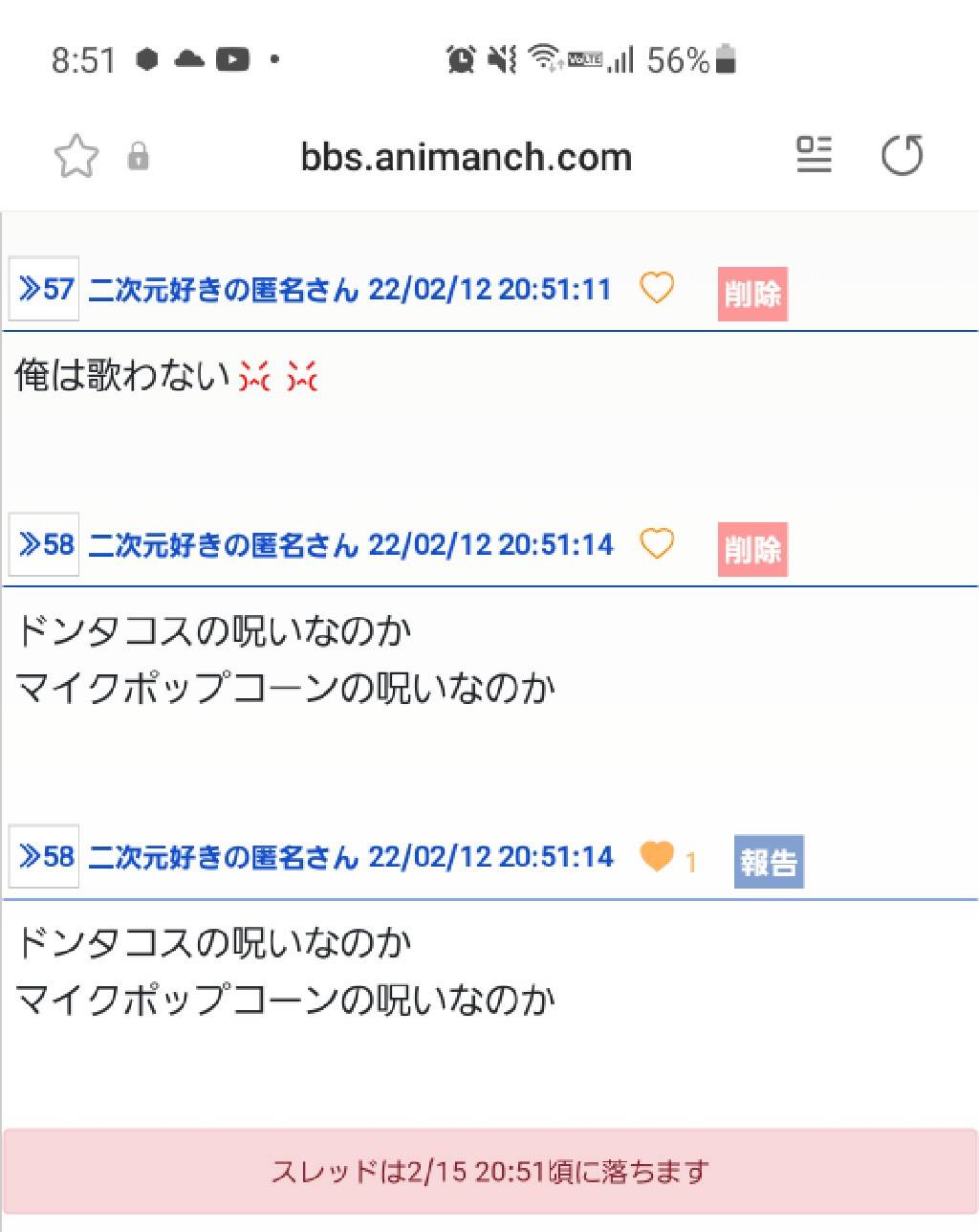The image size is (979, 1232).
Task: Tap 削除 on post 57
Action: [x=752, y=294]
